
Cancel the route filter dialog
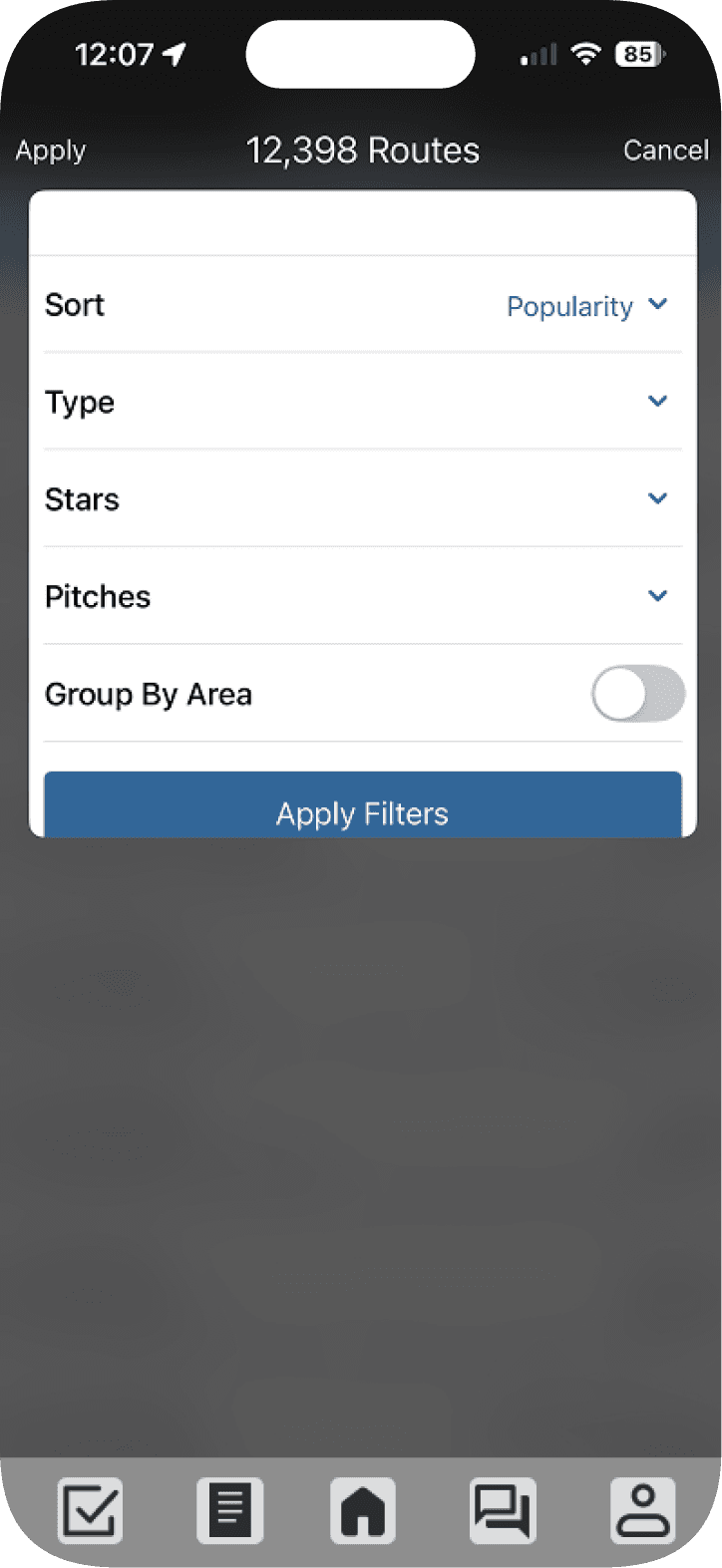click(x=665, y=151)
